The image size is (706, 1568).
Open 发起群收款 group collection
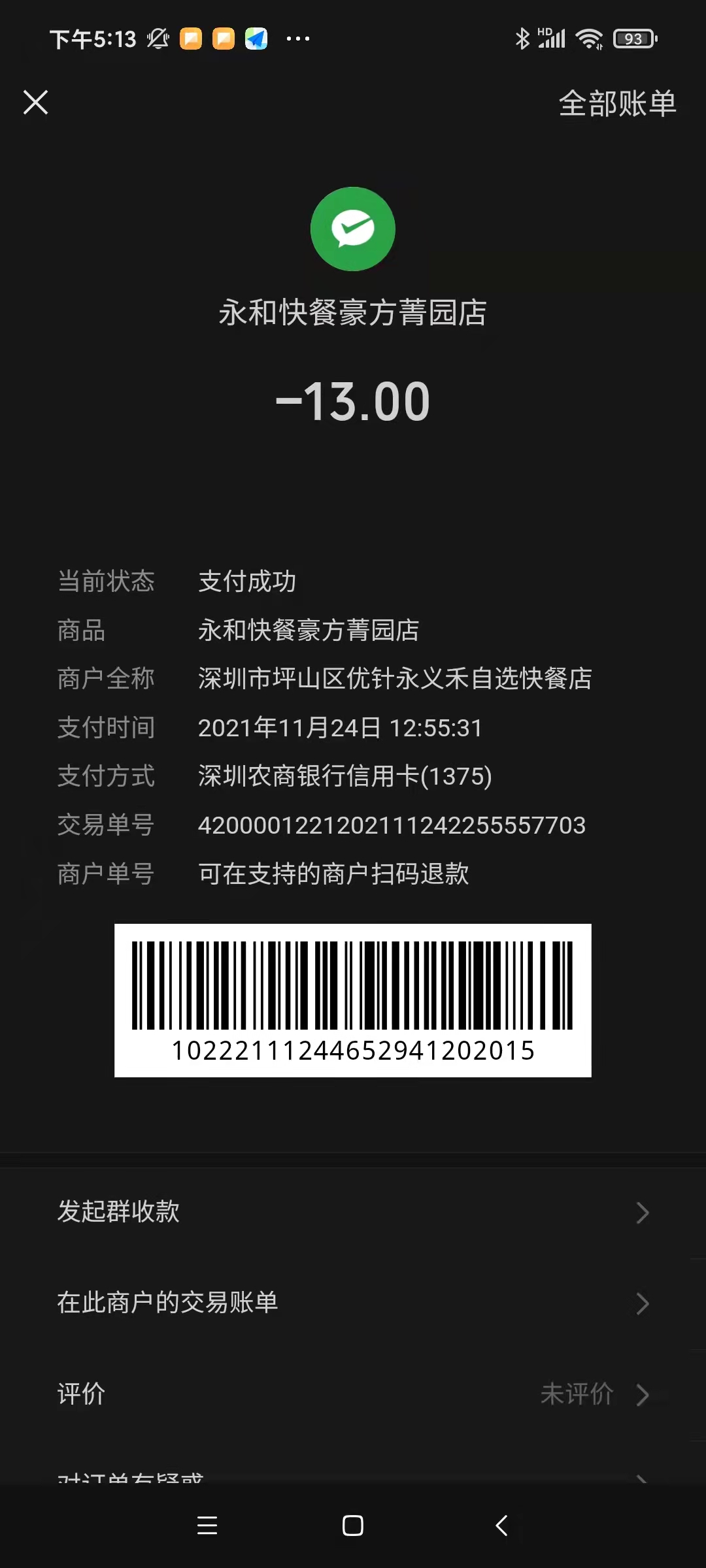[353, 1212]
